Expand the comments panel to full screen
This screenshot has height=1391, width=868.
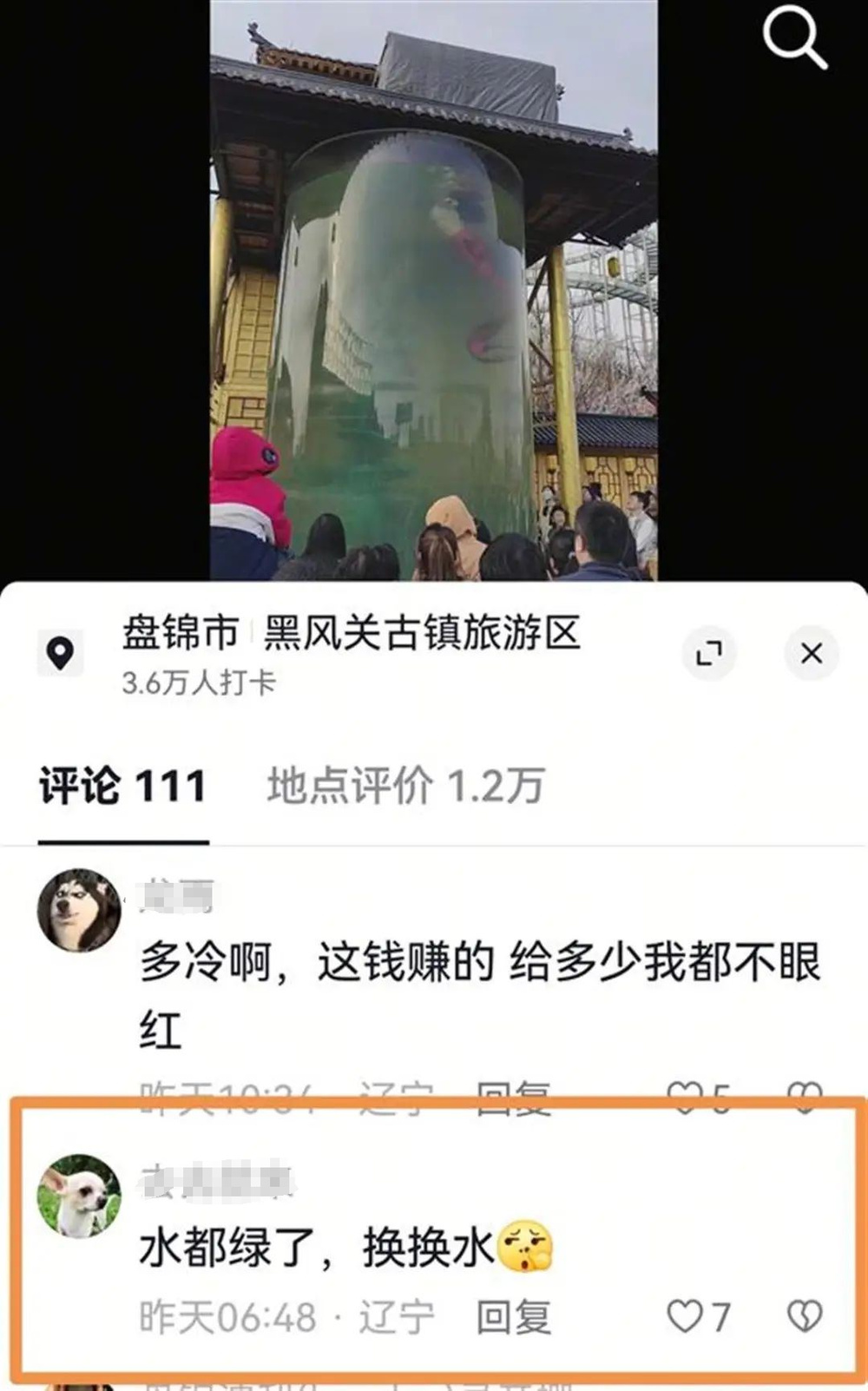pos(709,653)
